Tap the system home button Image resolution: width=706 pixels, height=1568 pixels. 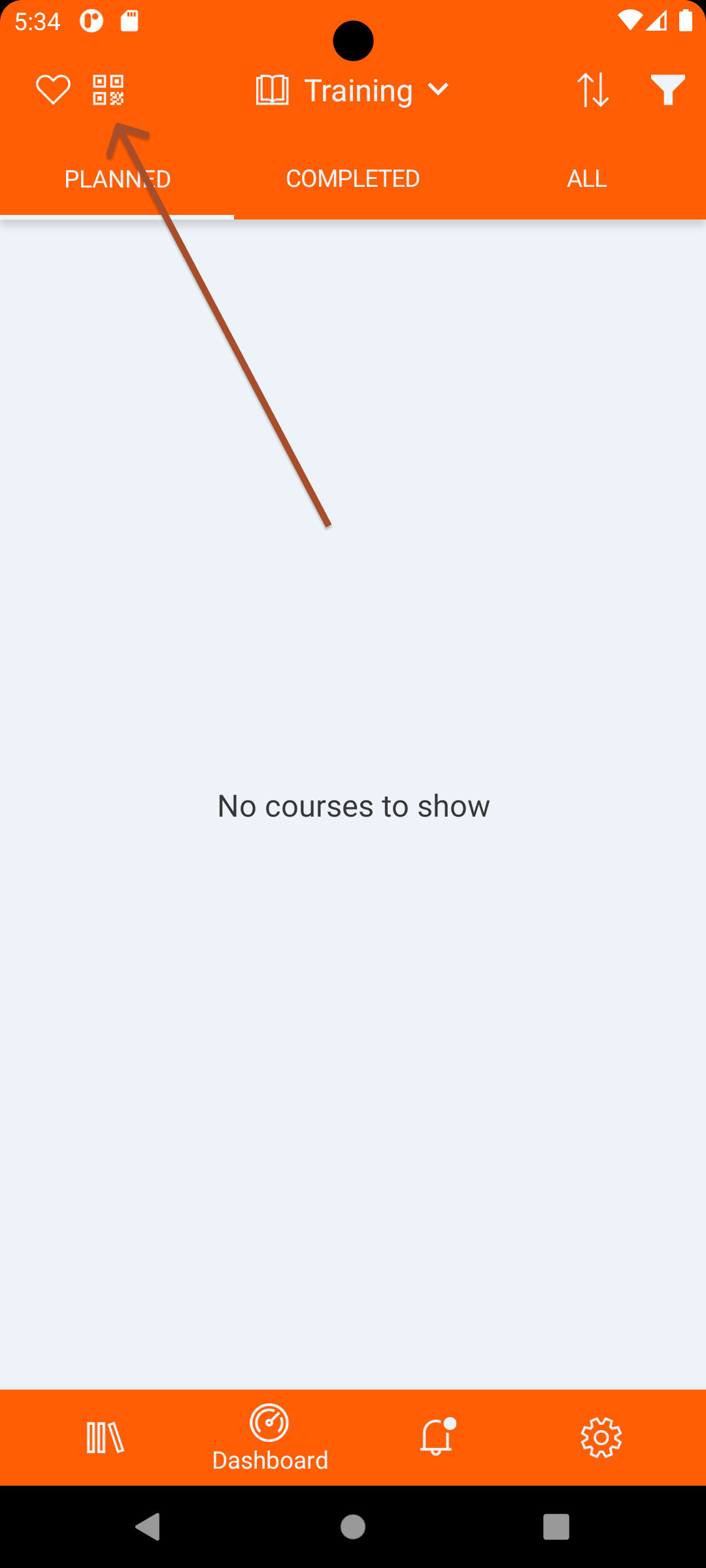[353, 1527]
